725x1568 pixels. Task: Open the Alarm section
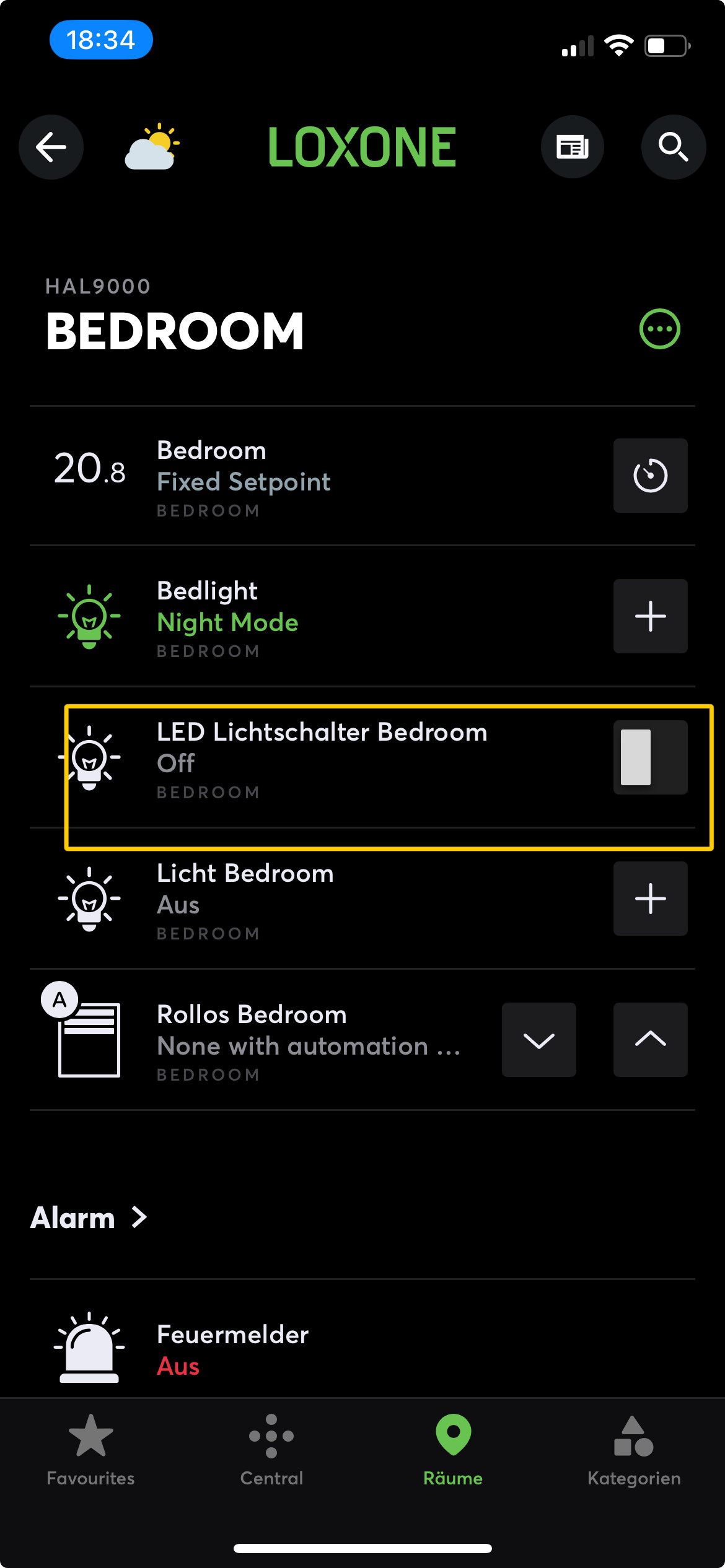(89, 1218)
